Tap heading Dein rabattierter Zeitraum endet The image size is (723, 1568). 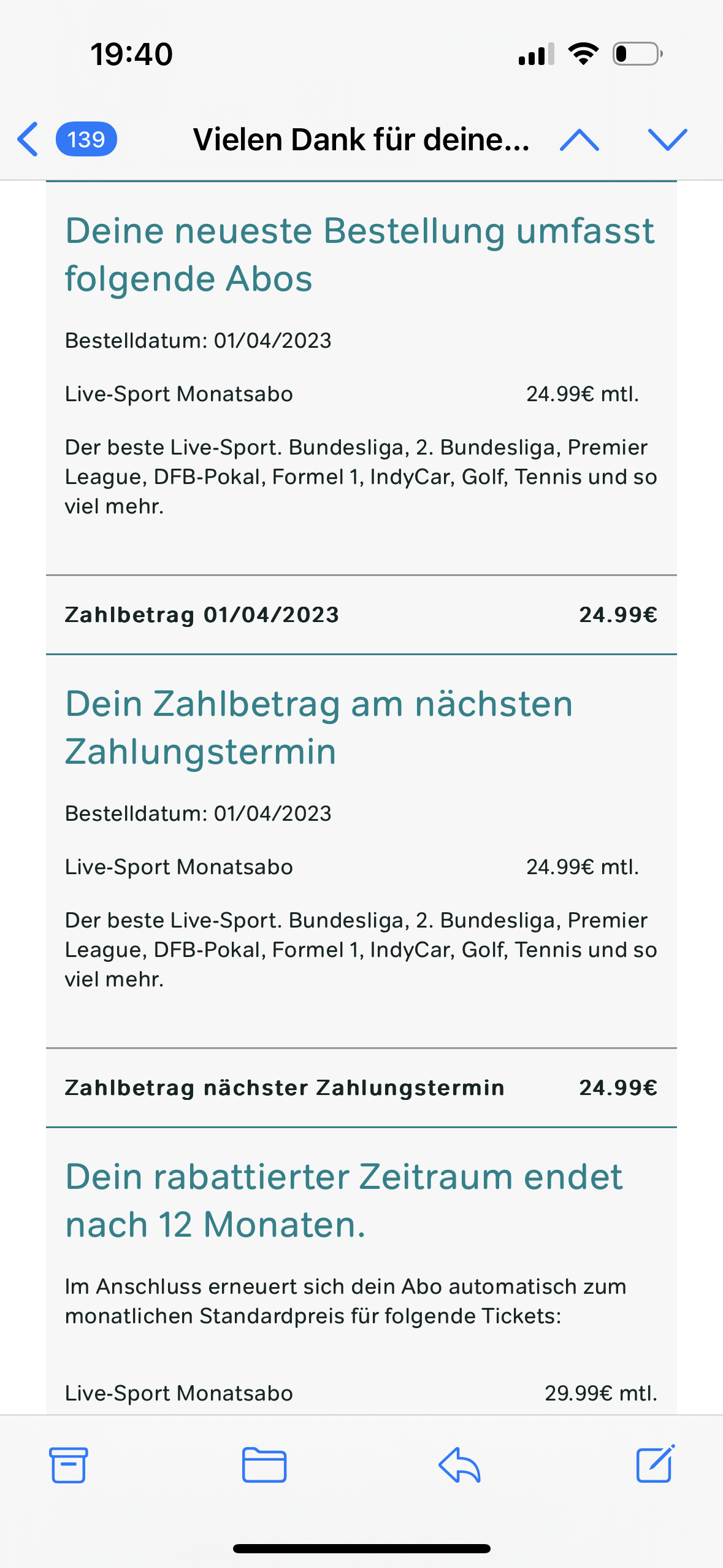tap(343, 1199)
